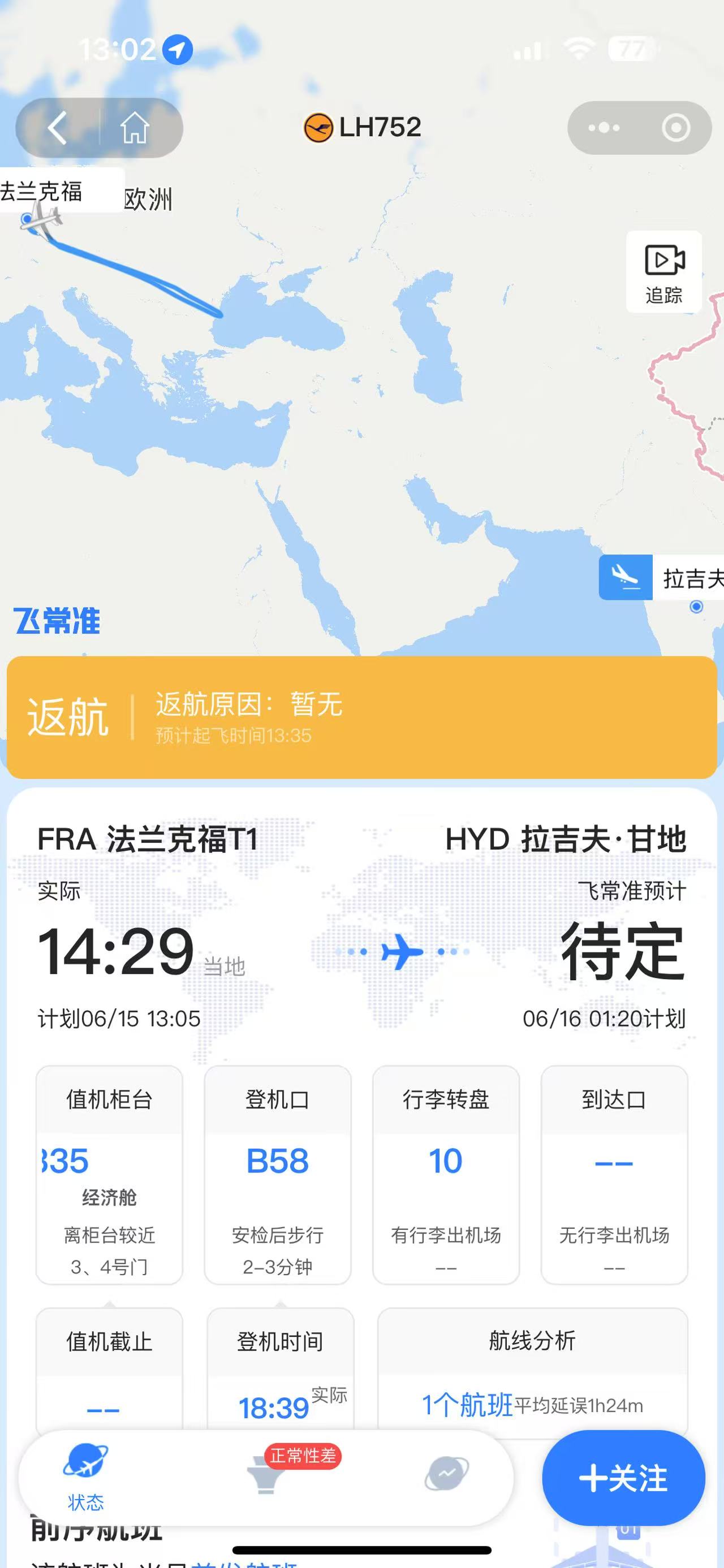Open the 登机口 B58 gate card
The height and width of the screenshot is (1568, 724).
pyautogui.click(x=278, y=1174)
